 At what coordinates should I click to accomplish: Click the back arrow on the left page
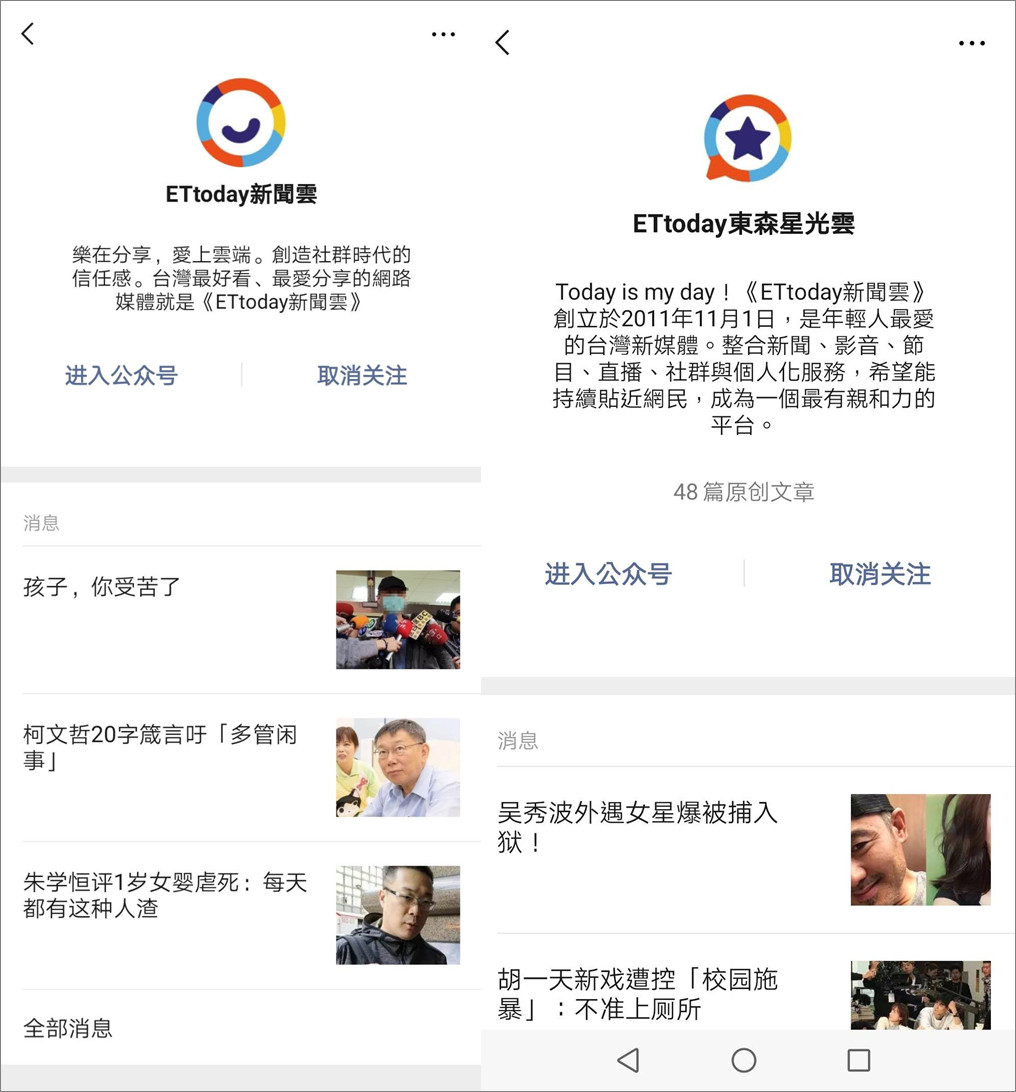point(27,33)
